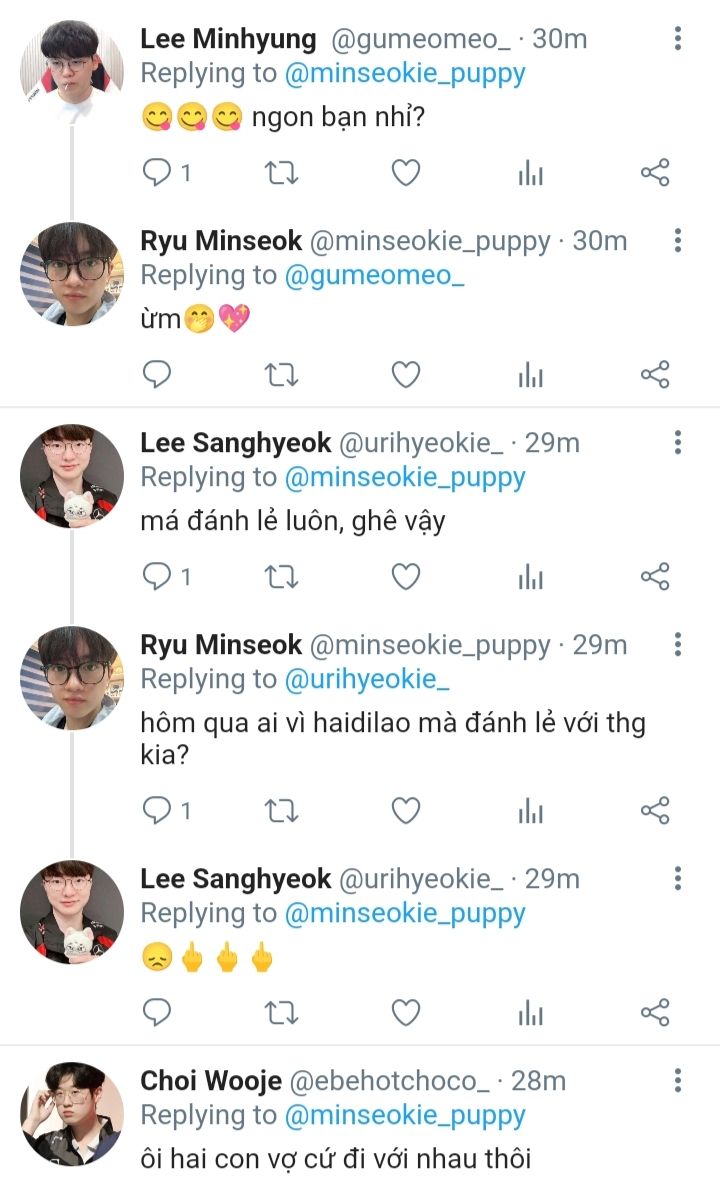Open overflow menu on Lee Minhyung's tweet
The height and width of the screenshot is (1195, 720).
tap(678, 39)
